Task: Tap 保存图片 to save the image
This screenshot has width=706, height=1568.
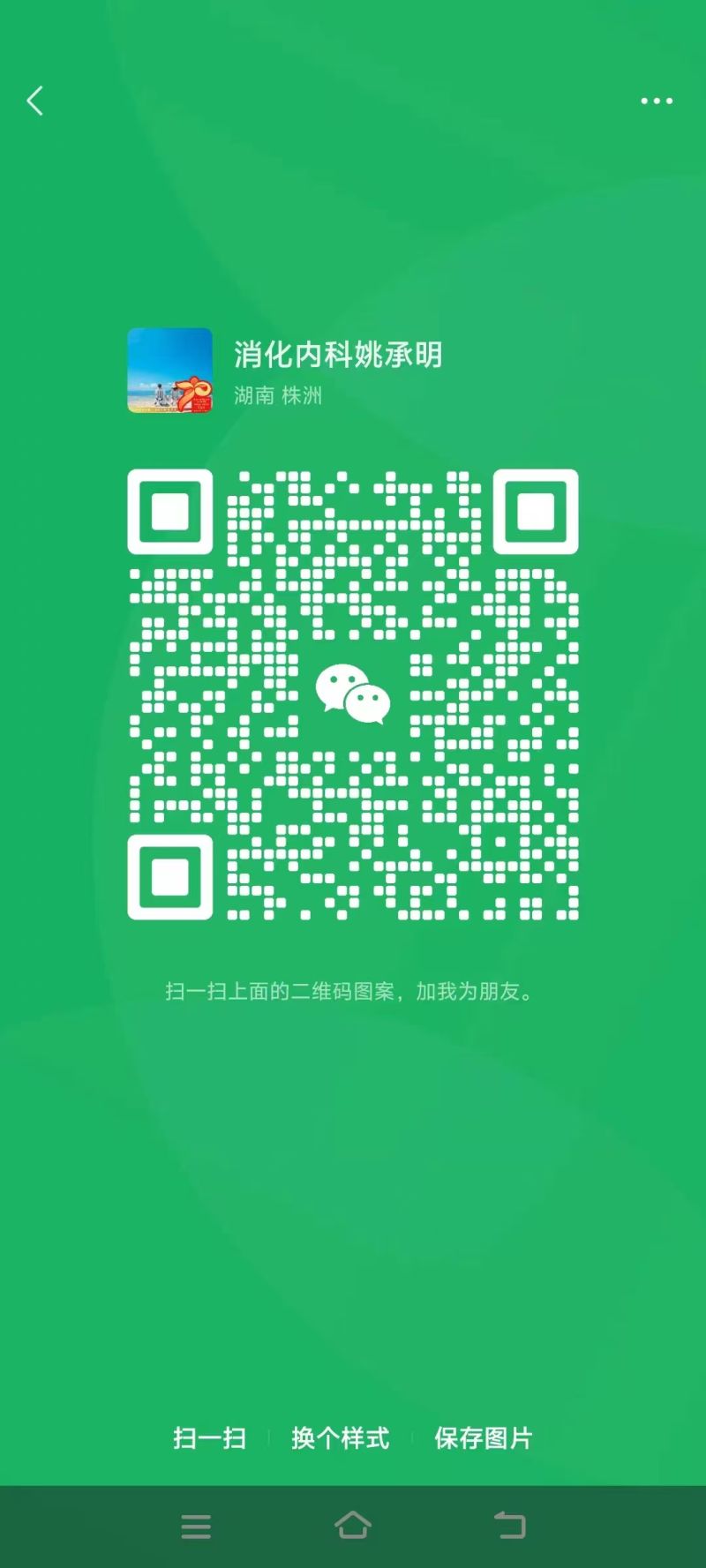Action: (x=483, y=1437)
